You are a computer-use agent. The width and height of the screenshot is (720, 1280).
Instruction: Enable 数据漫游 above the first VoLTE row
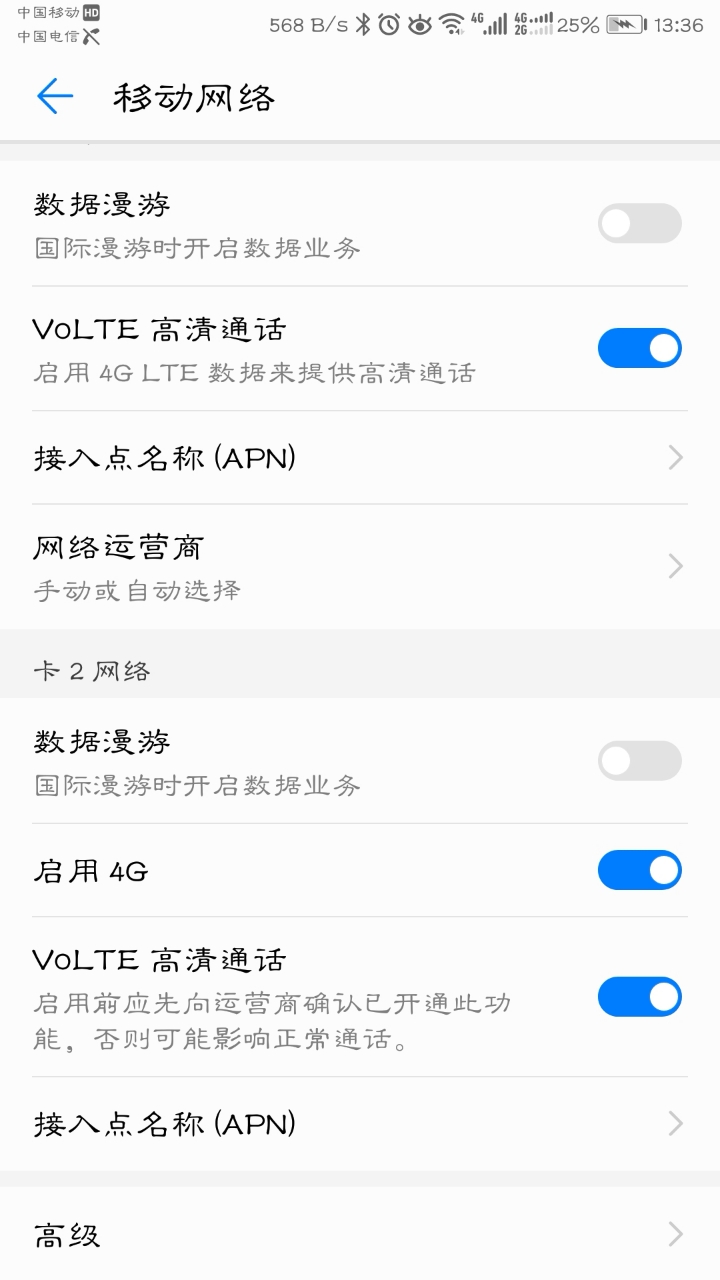639,224
